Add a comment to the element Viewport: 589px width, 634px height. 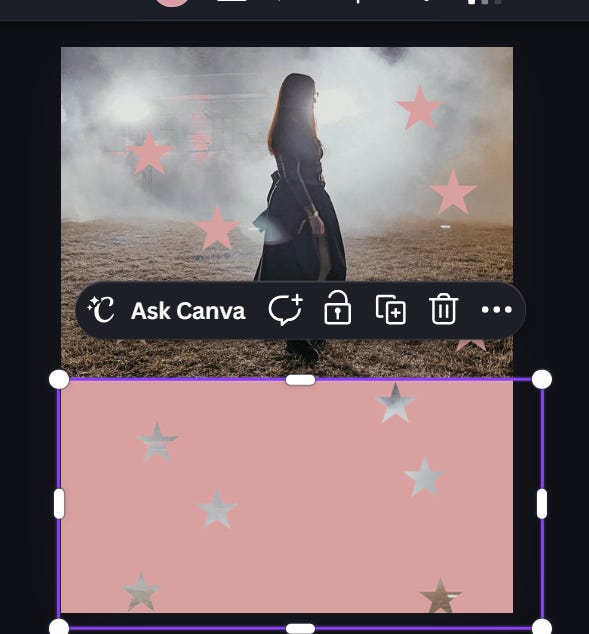point(285,309)
